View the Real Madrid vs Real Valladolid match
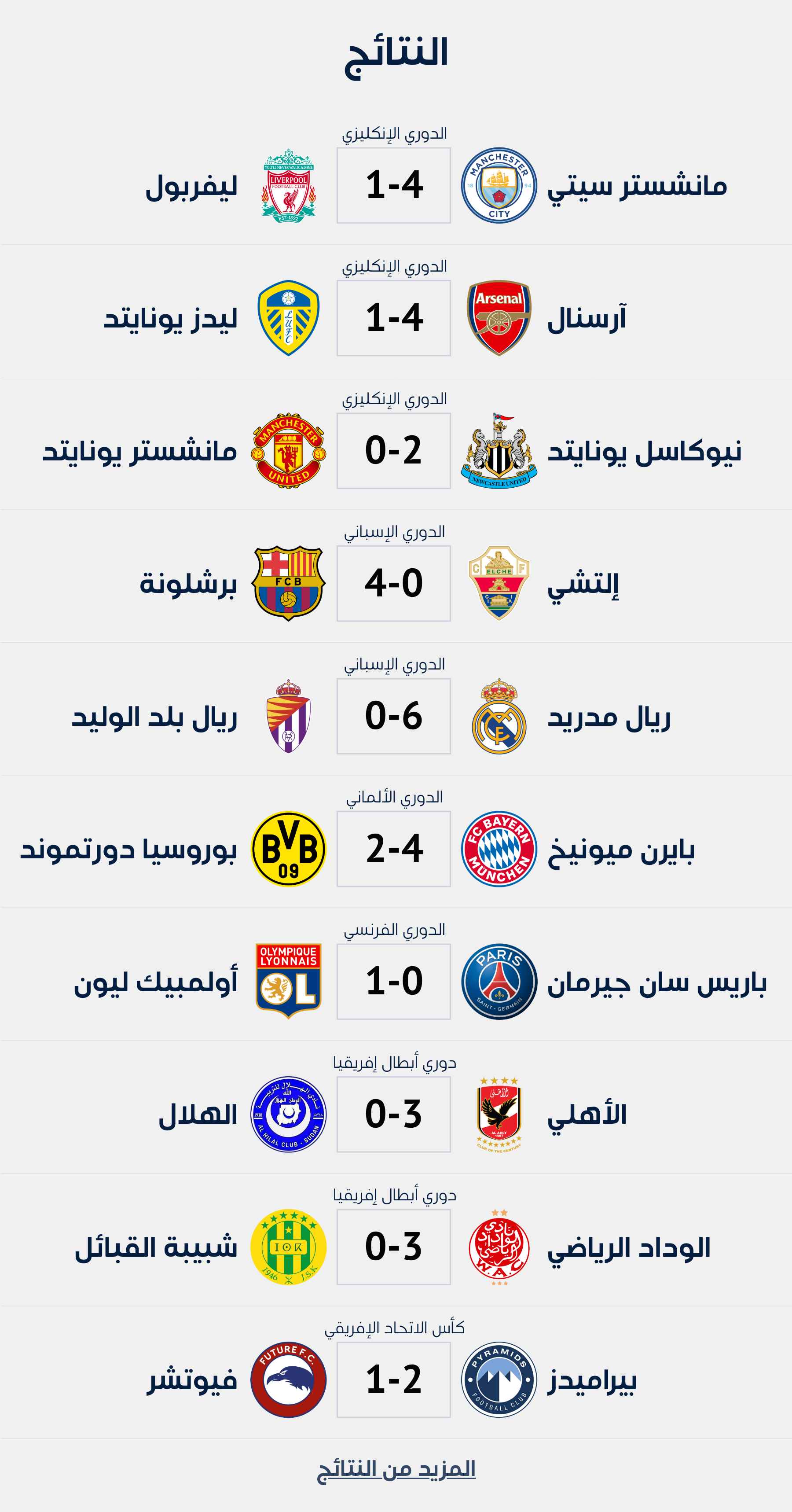792x1512 pixels. 394,716
